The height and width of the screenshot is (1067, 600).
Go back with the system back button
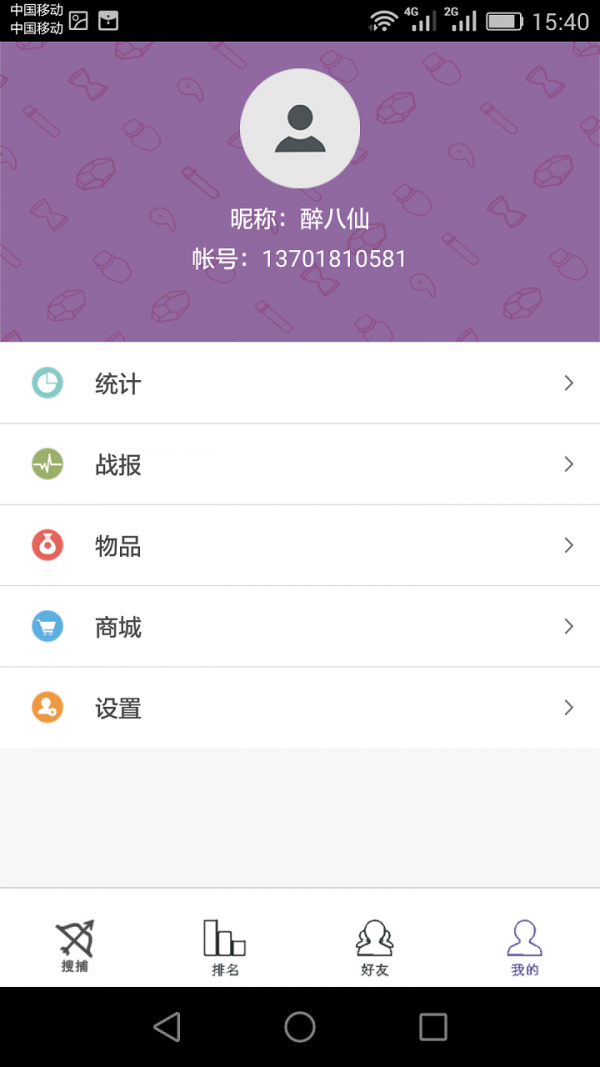coord(167,1026)
